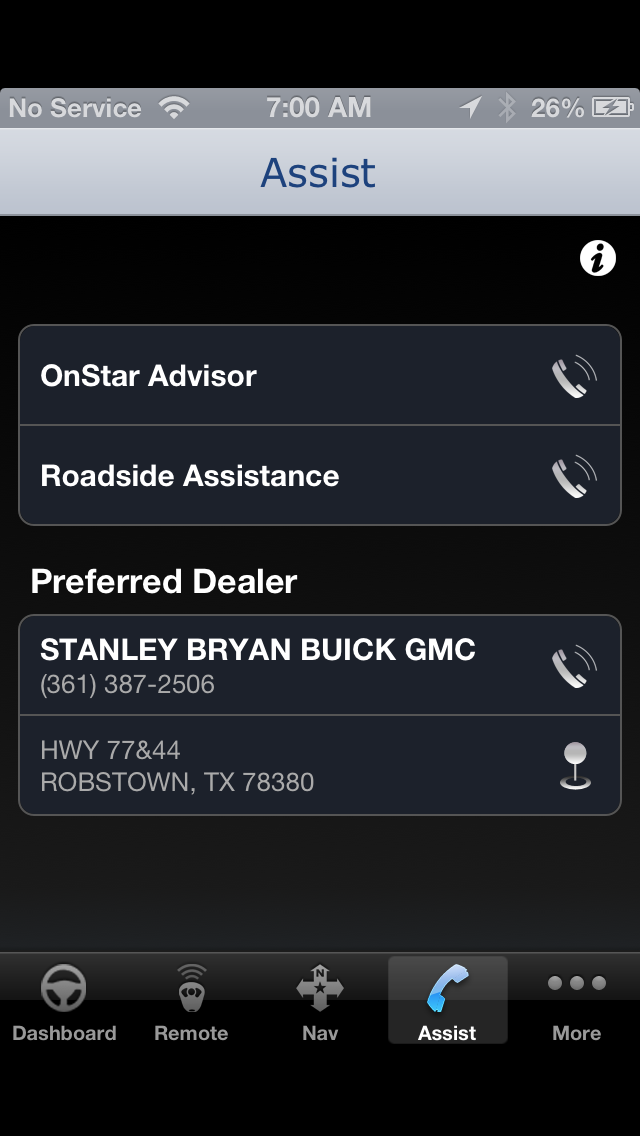Viewport: 640px width, 1136px height.
Task: Call an OnStar Advisor
Action: tap(574, 377)
